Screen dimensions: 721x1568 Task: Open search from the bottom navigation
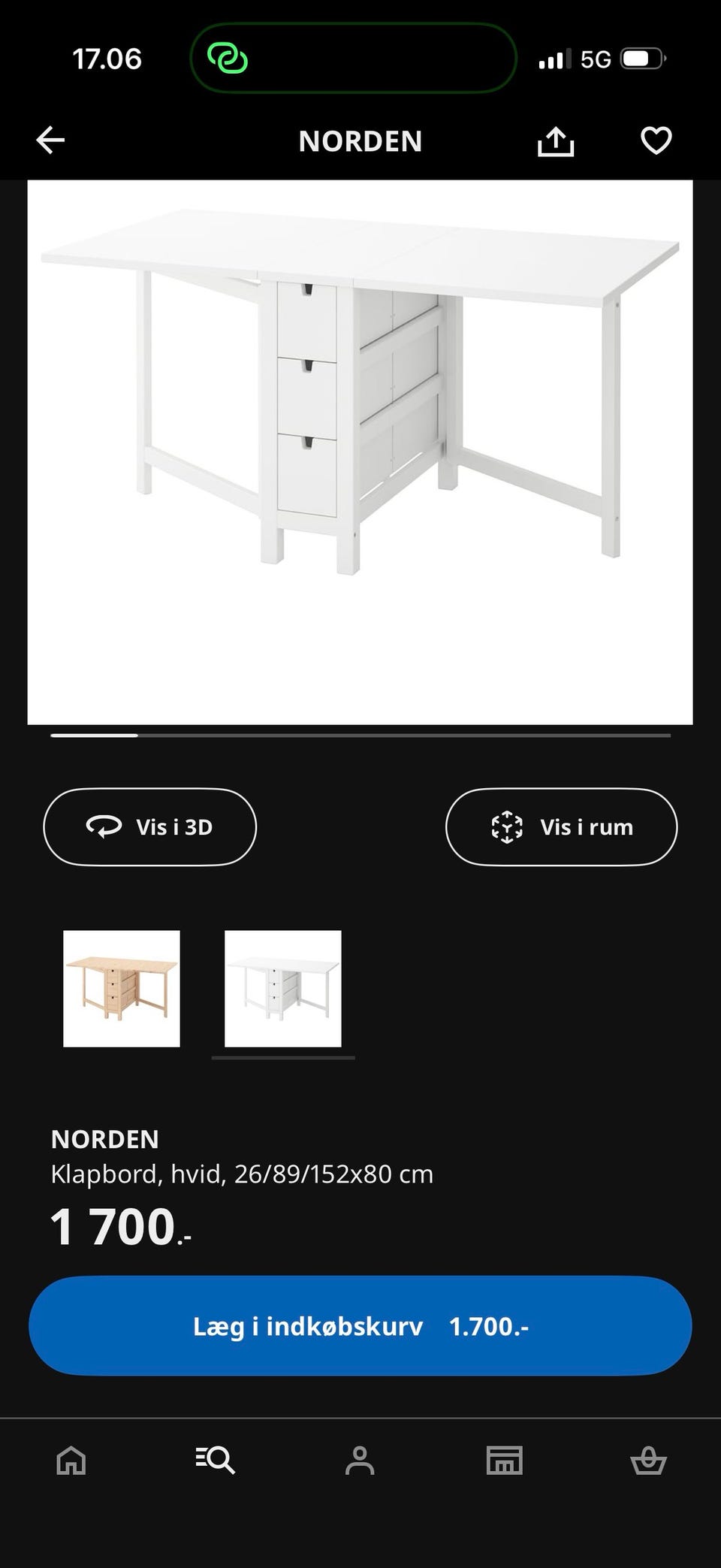coord(216,1461)
